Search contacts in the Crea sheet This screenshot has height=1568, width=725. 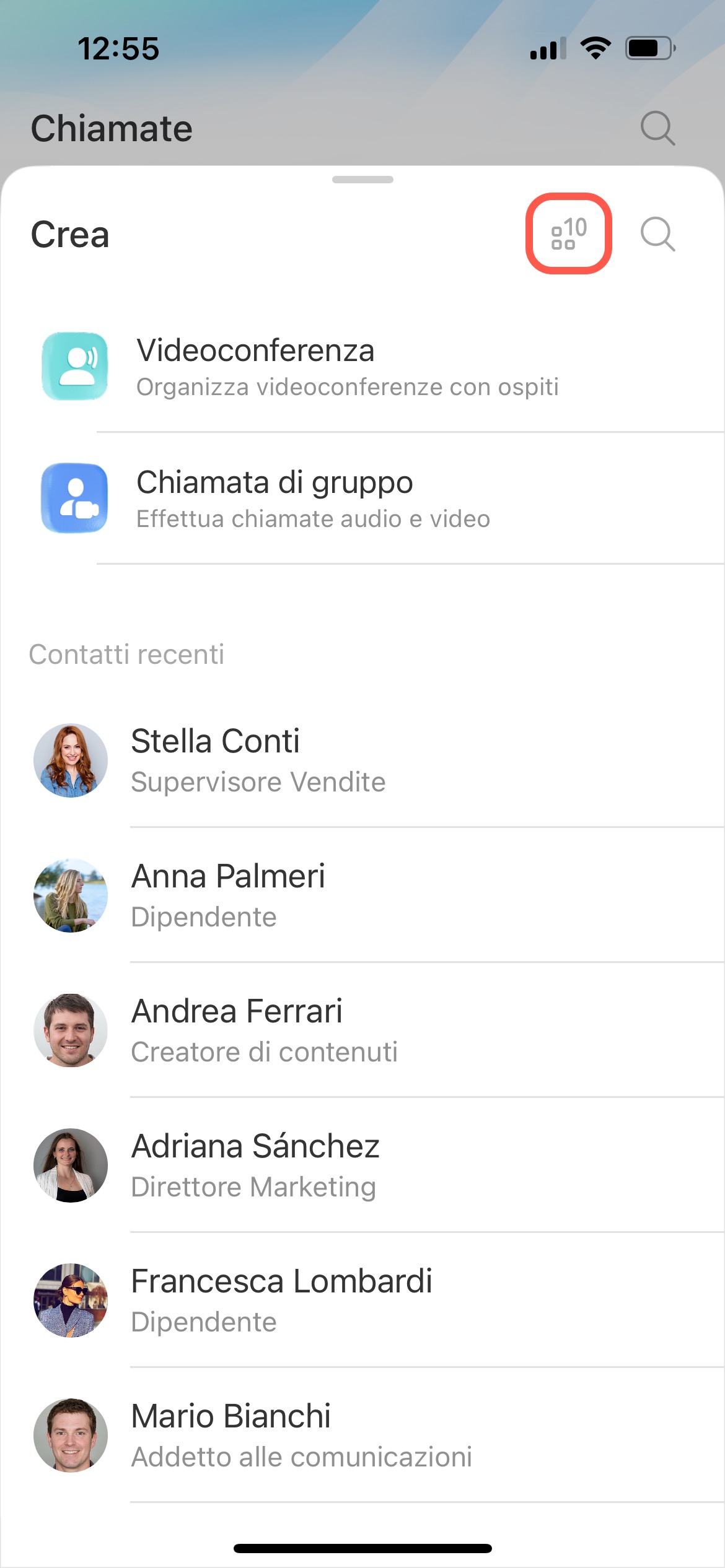click(657, 233)
